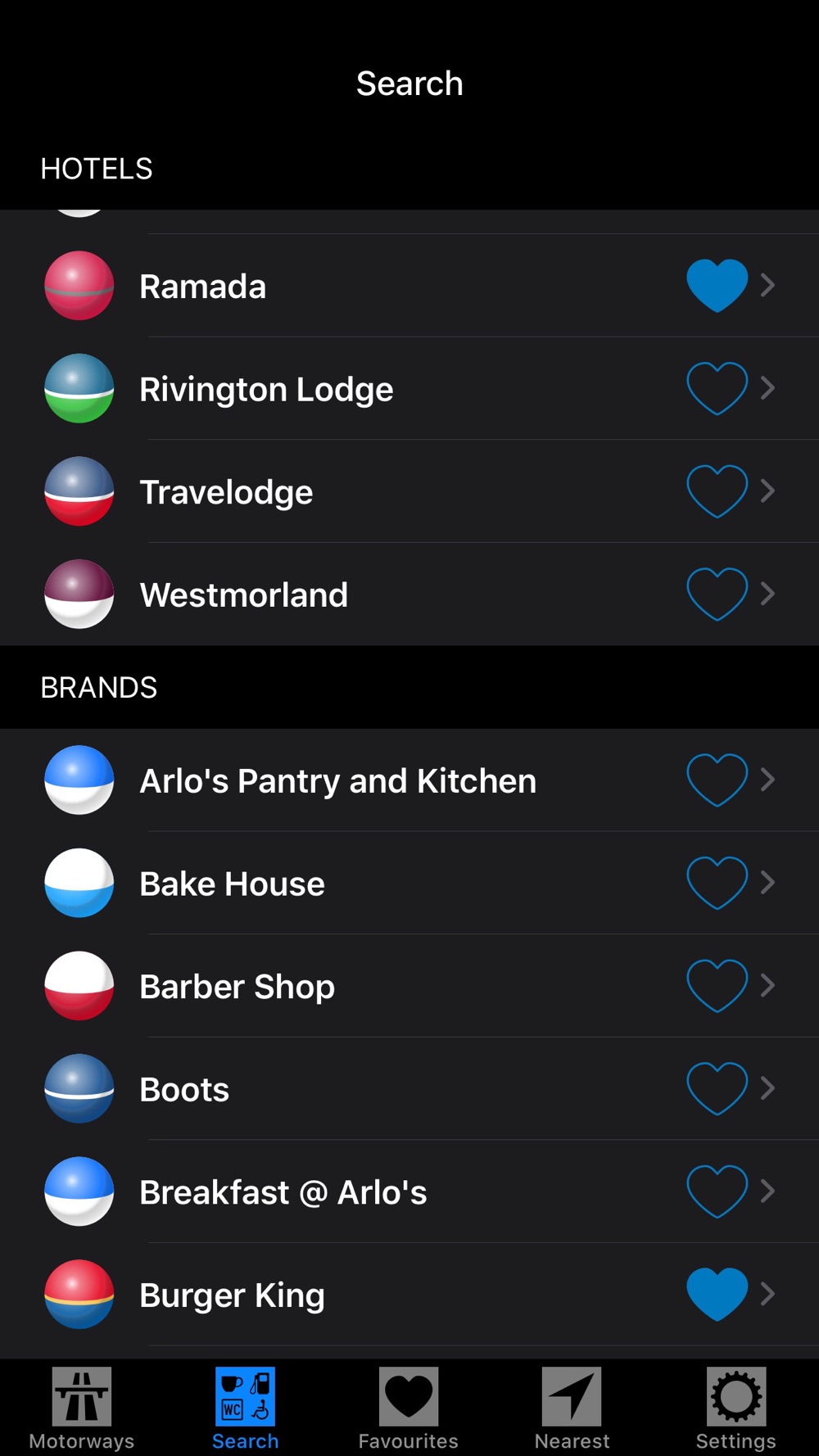Remove Burger King from favourites via heart
The image size is (819, 1456).
717,1294
